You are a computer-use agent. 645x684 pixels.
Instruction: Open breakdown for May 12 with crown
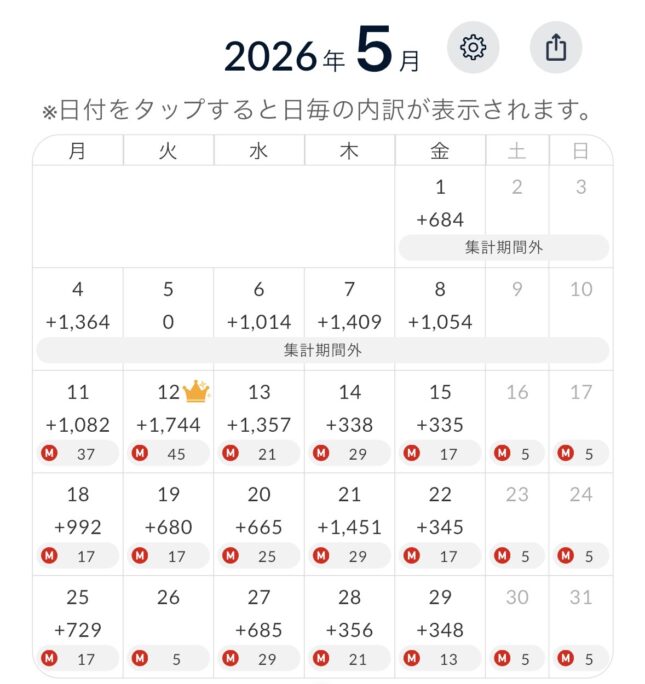(169, 422)
